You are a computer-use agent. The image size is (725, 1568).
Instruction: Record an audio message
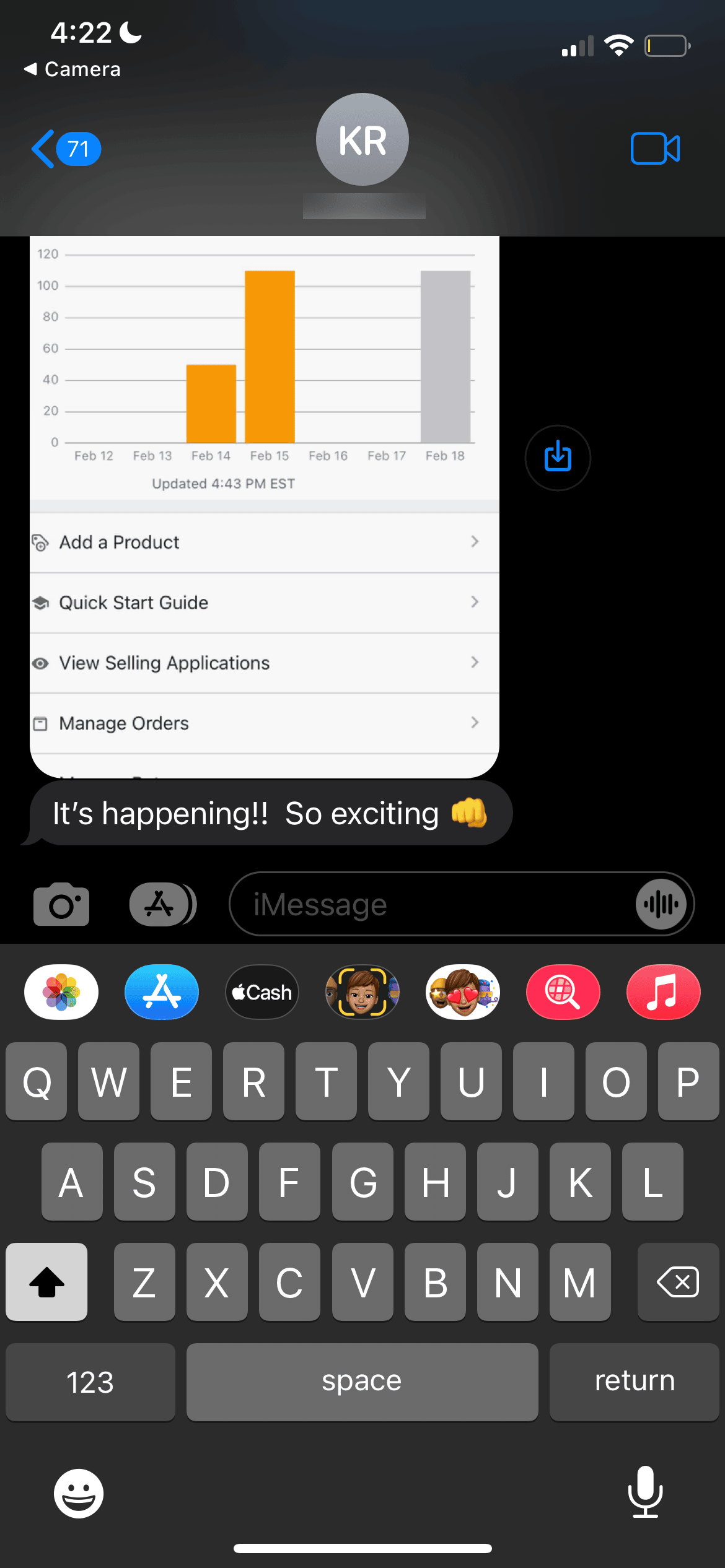661,905
